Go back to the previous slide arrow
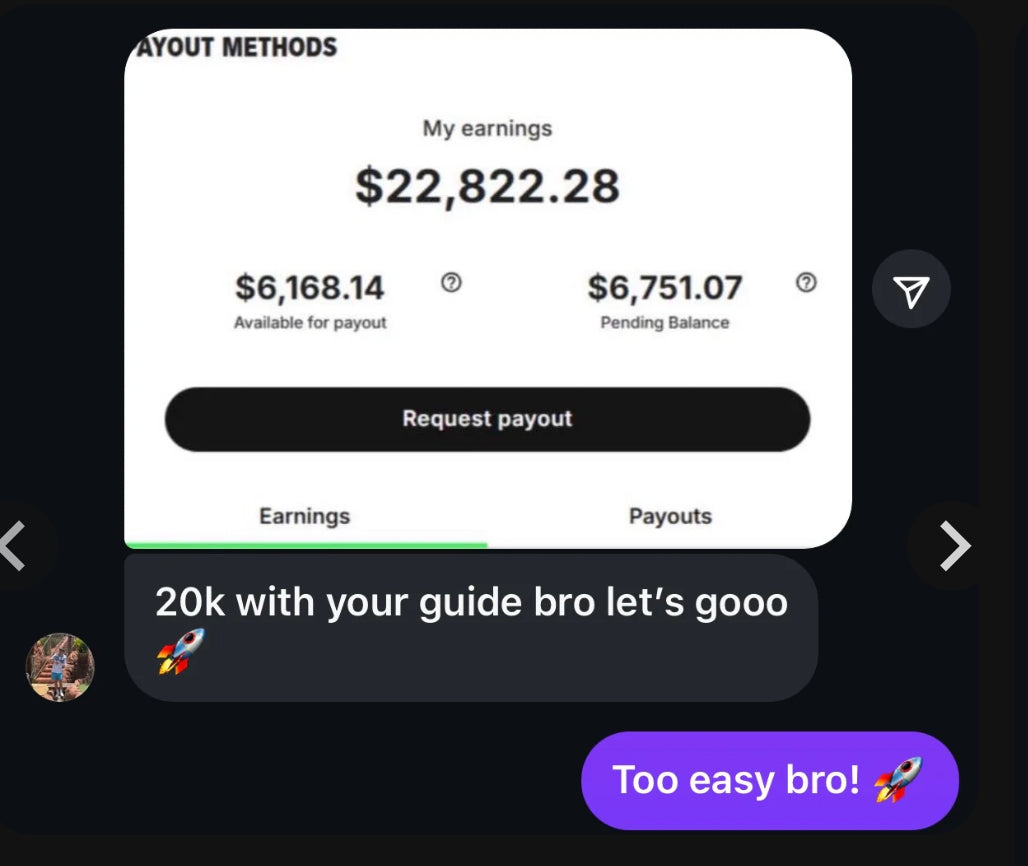 14,546
